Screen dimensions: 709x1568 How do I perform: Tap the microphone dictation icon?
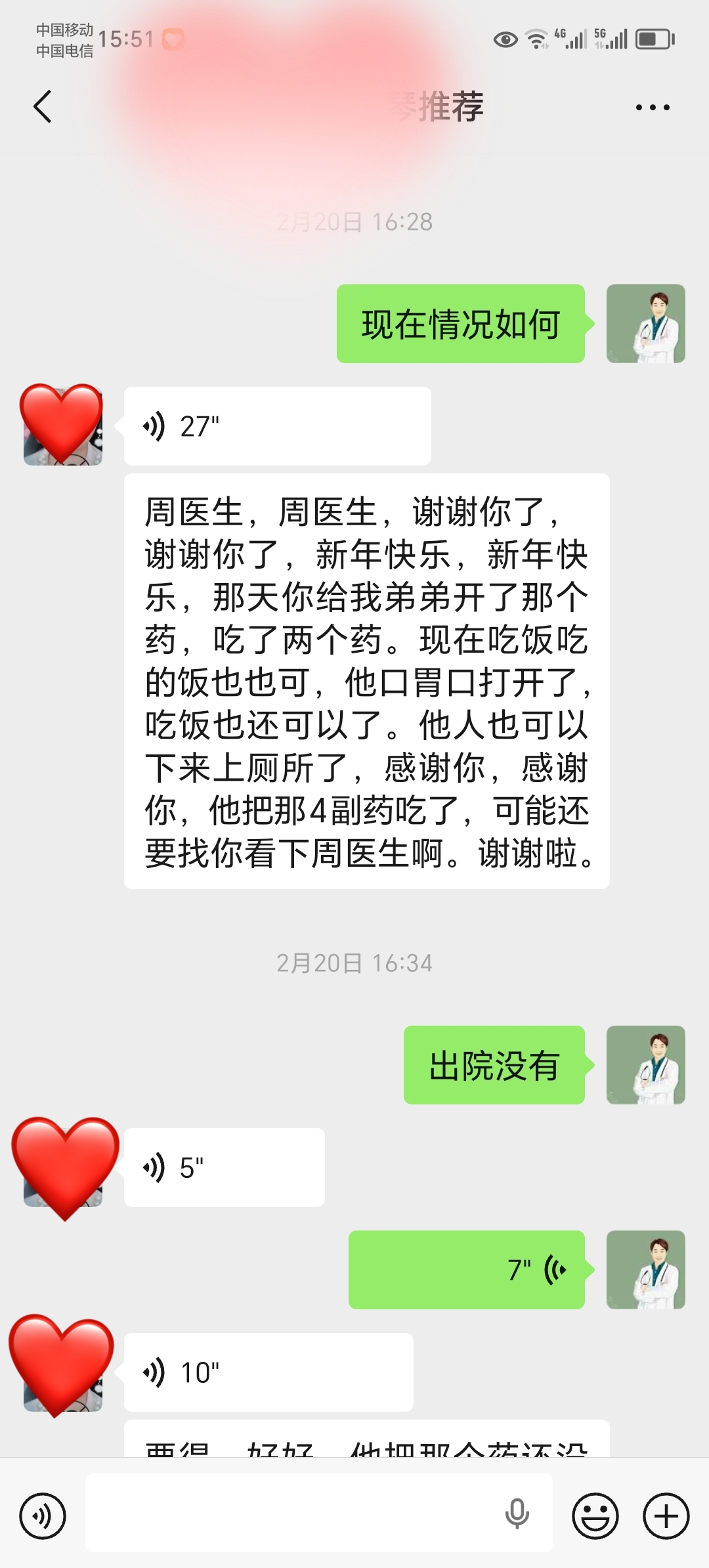coord(517,1515)
